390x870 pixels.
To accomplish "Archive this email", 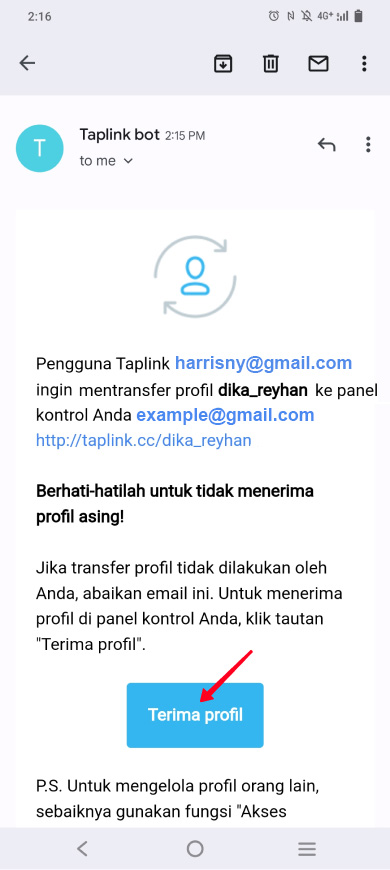I will point(223,64).
